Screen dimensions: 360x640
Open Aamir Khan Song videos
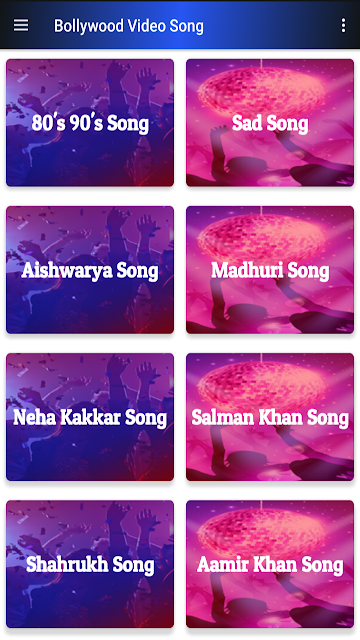pyautogui.click(x=270, y=564)
